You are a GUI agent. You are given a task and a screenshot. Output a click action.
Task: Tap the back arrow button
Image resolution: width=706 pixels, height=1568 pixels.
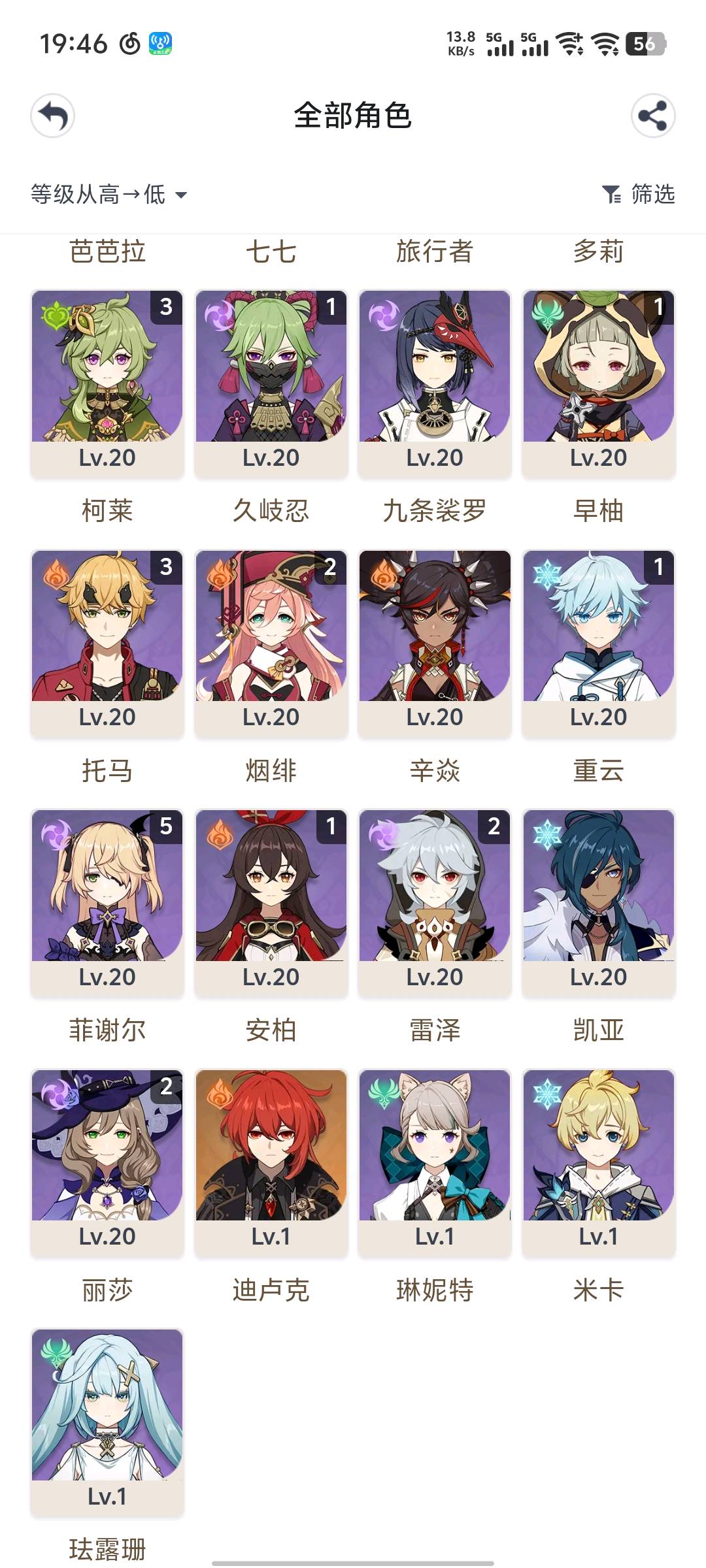click(x=53, y=117)
